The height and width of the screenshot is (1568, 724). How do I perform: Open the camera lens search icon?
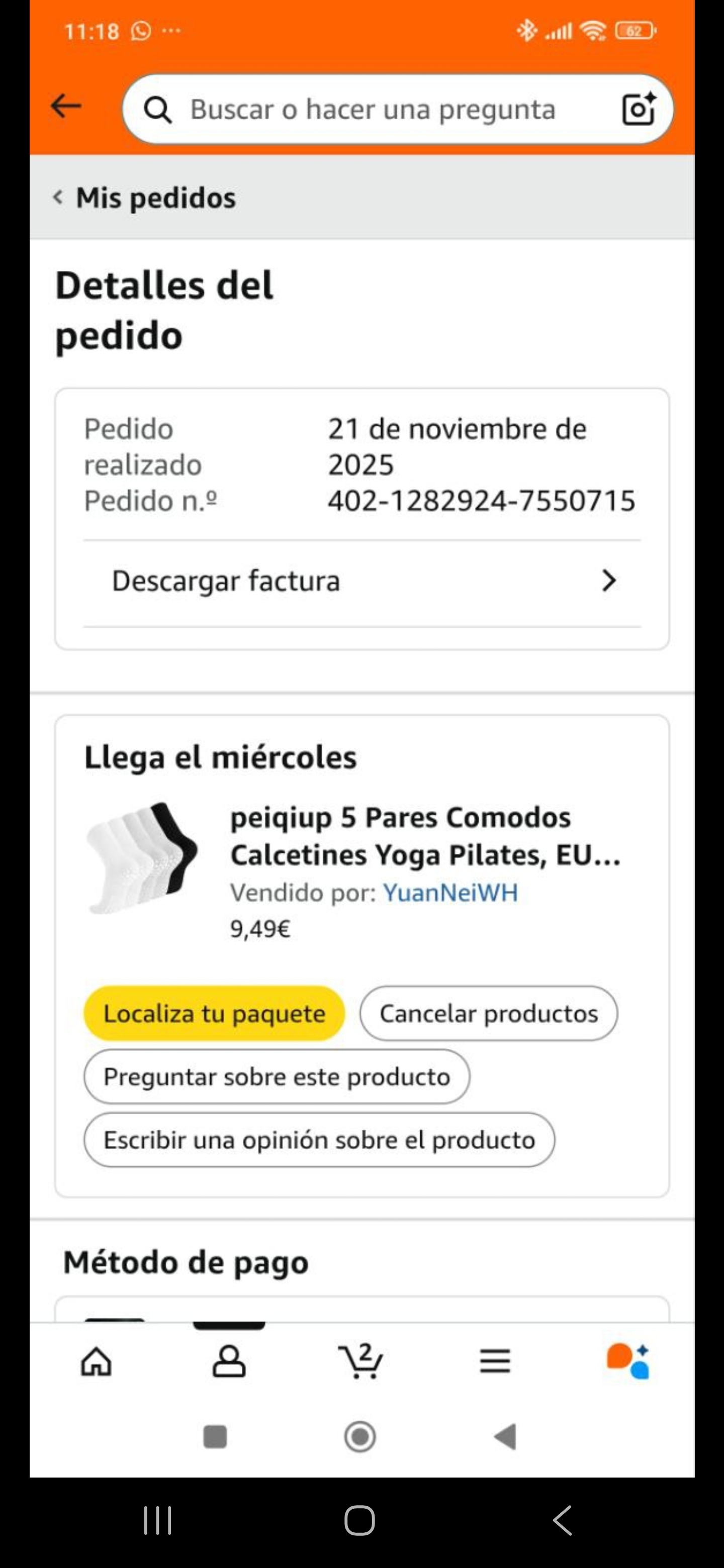coord(638,110)
